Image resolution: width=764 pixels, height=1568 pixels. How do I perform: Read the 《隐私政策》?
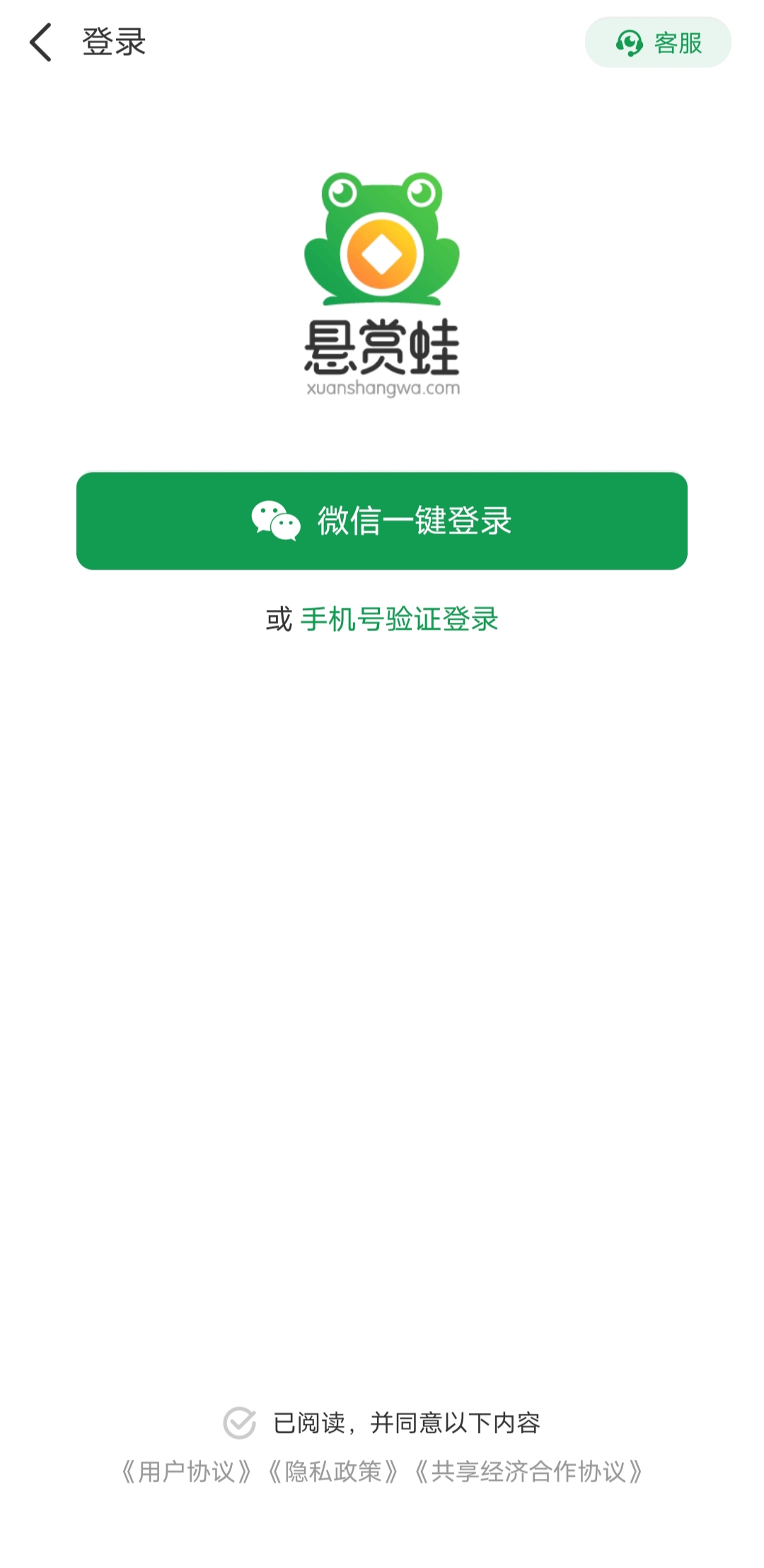(x=333, y=1472)
